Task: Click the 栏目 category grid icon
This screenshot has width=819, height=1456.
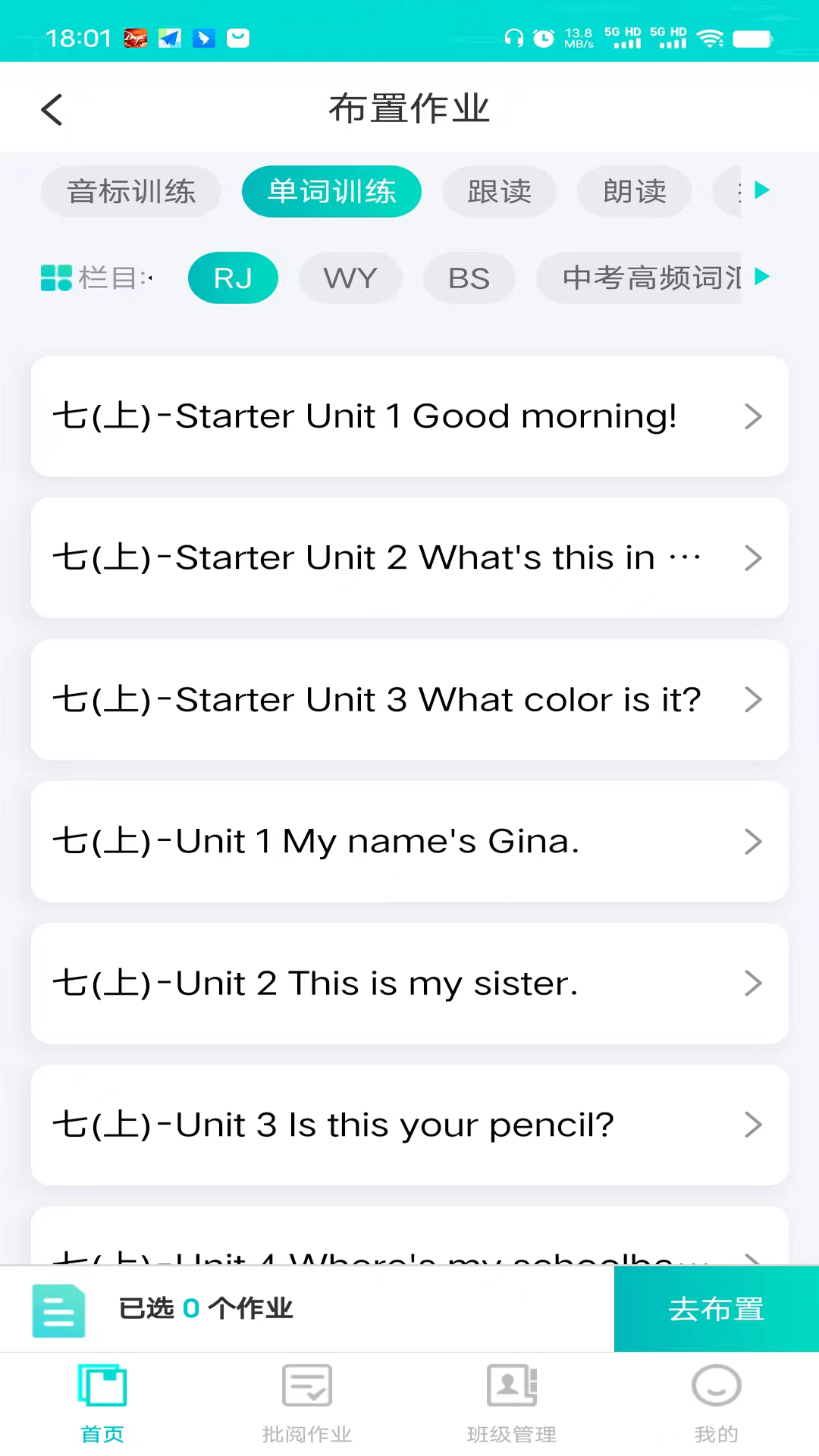Action: click(x=56, y=278)
